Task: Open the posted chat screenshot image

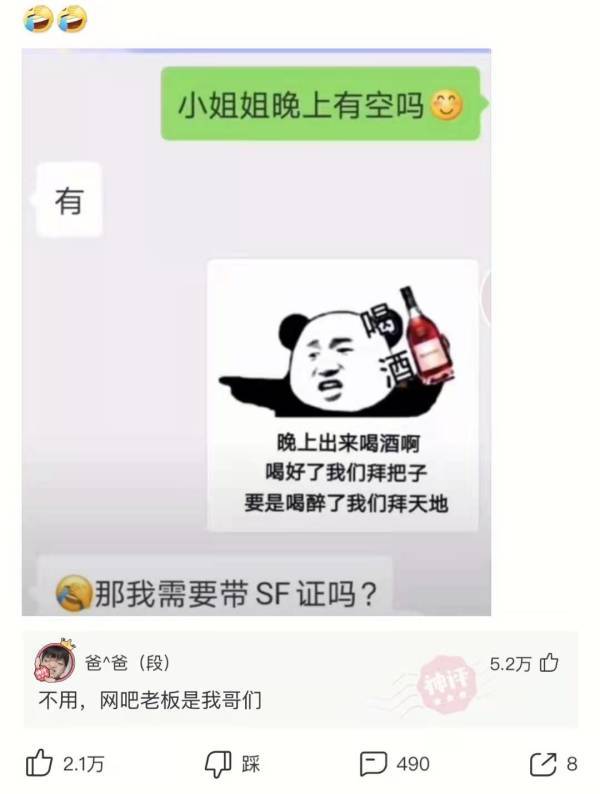Action: pyautogui.click(x=256, y=330)
